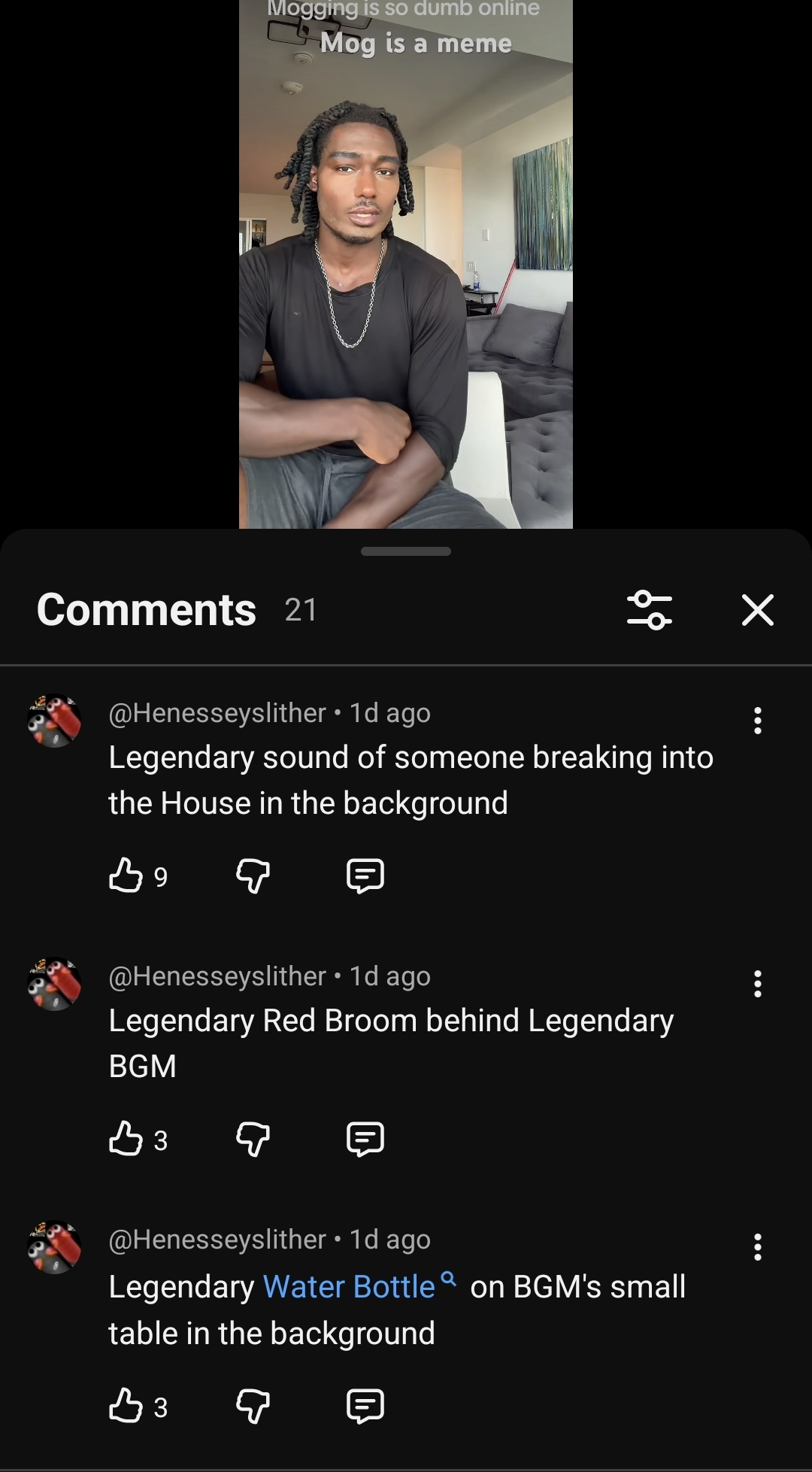Tap the video player above the comments
812x1472 pixels.
(406, 264)
